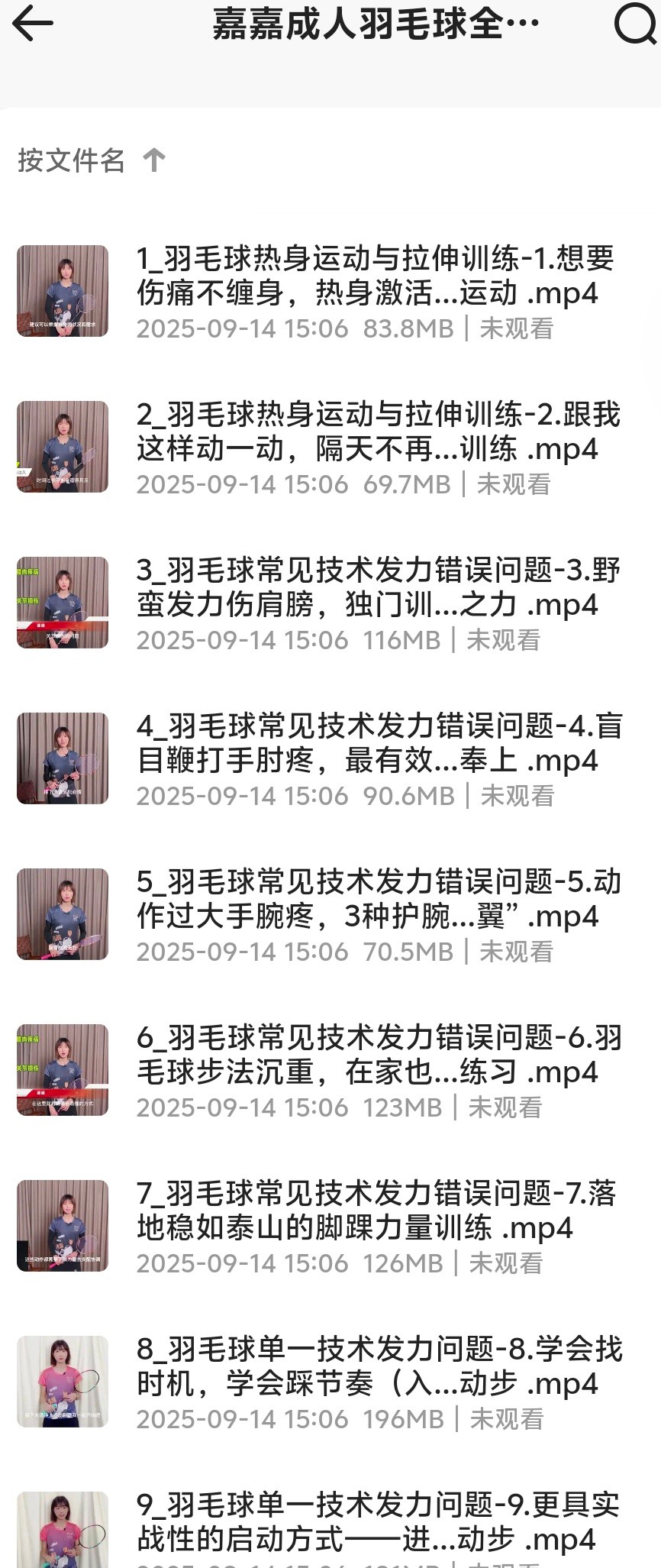Tap the truncated folder title 嘉嘉成人羽毛球全…
This screenshot has width=661, height=1568.
click(x=373, y=24)
